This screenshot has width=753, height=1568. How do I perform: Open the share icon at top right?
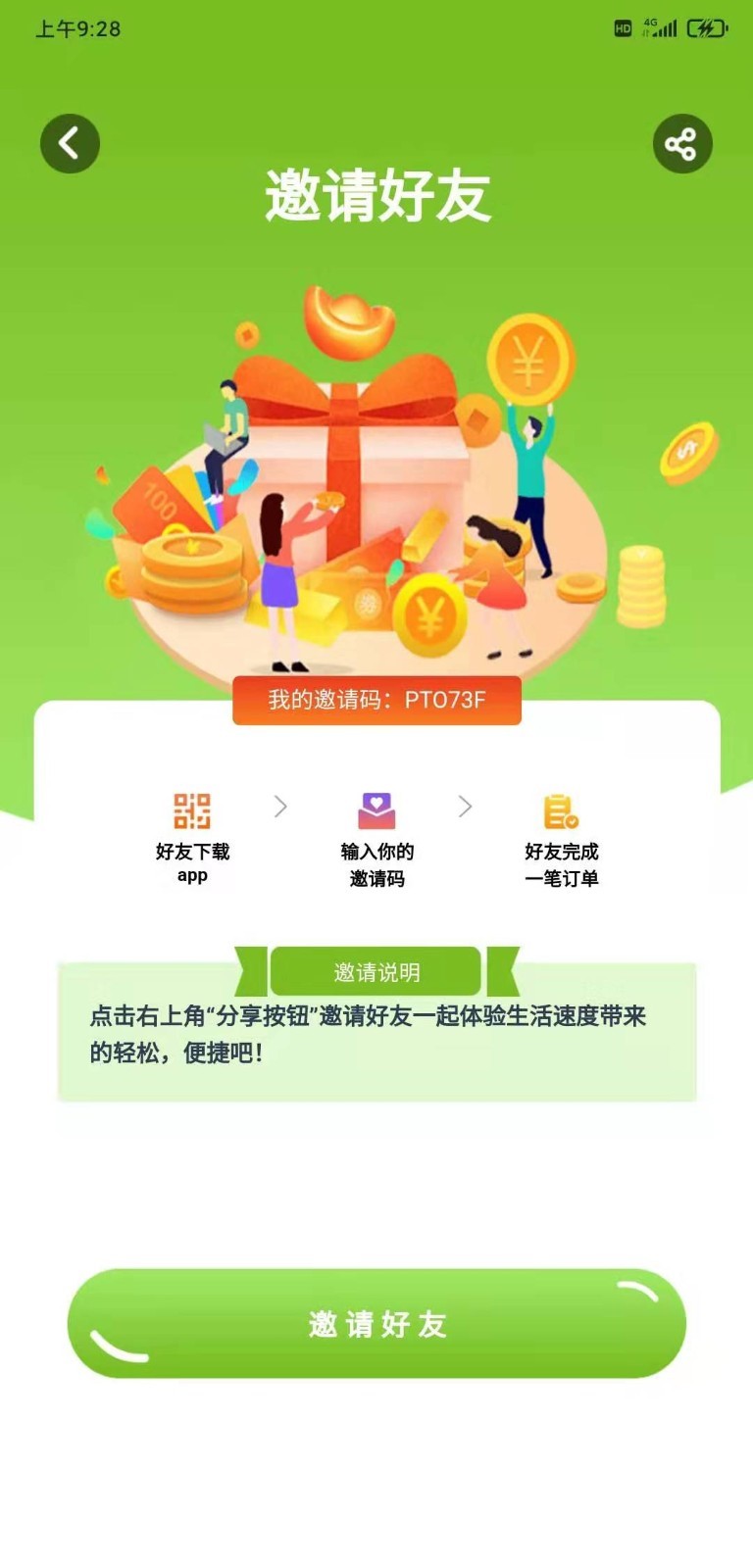click(x=682, y=144)
